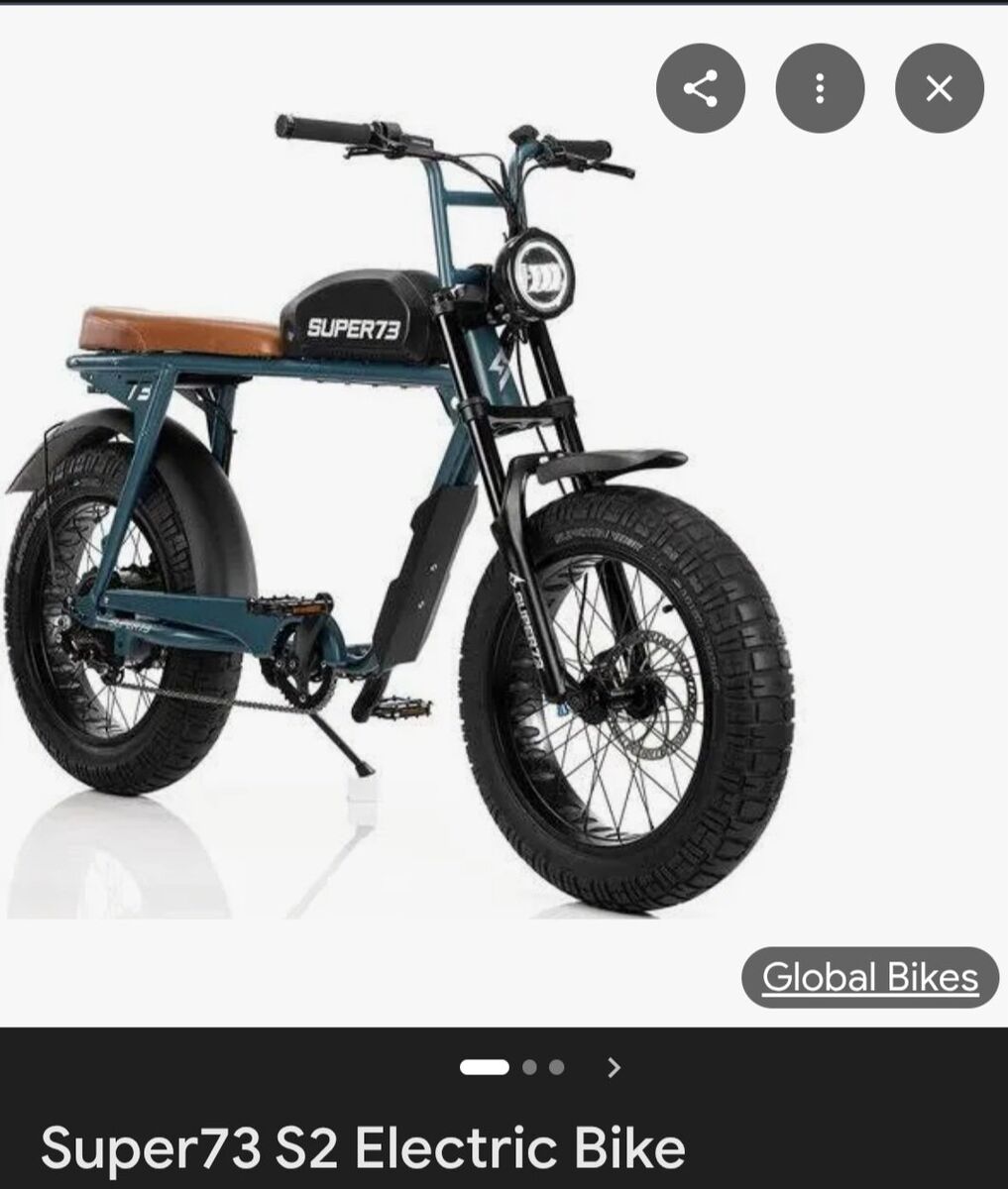Go to the next image with arrow
The height and width of the screenshot is (1189, 1008).
615,1067
